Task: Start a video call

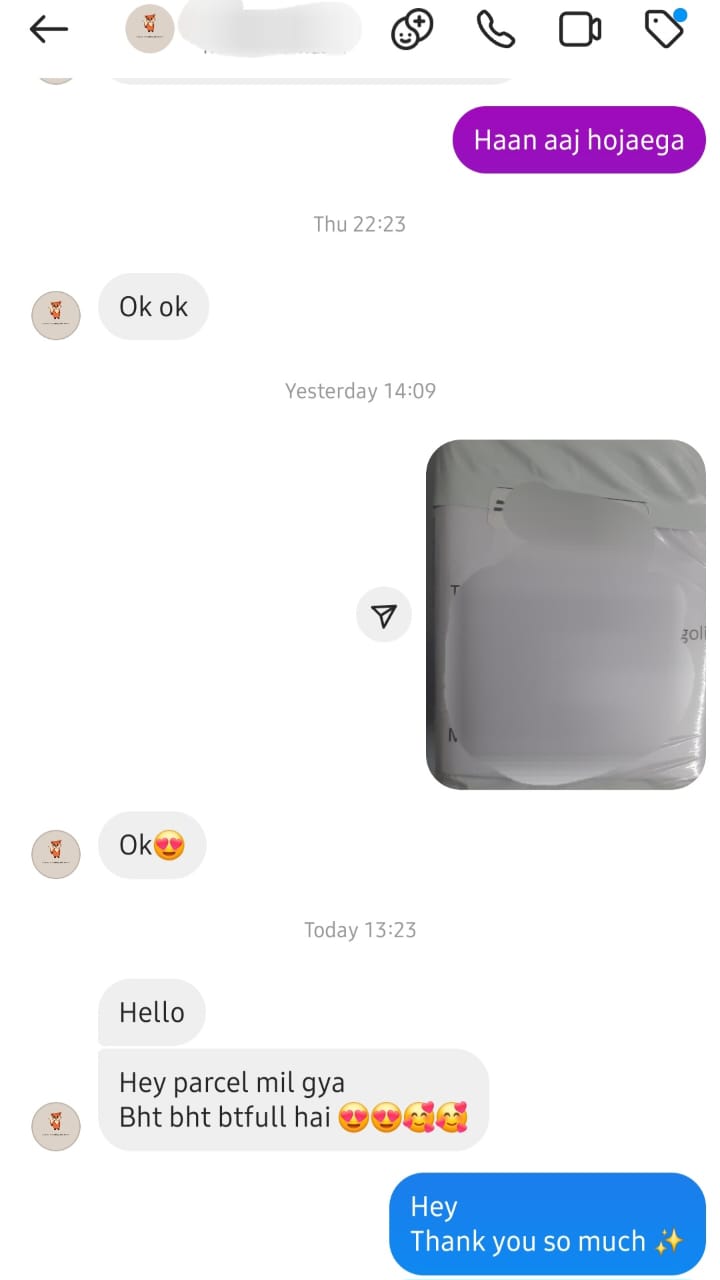Action: pos(579,30)
